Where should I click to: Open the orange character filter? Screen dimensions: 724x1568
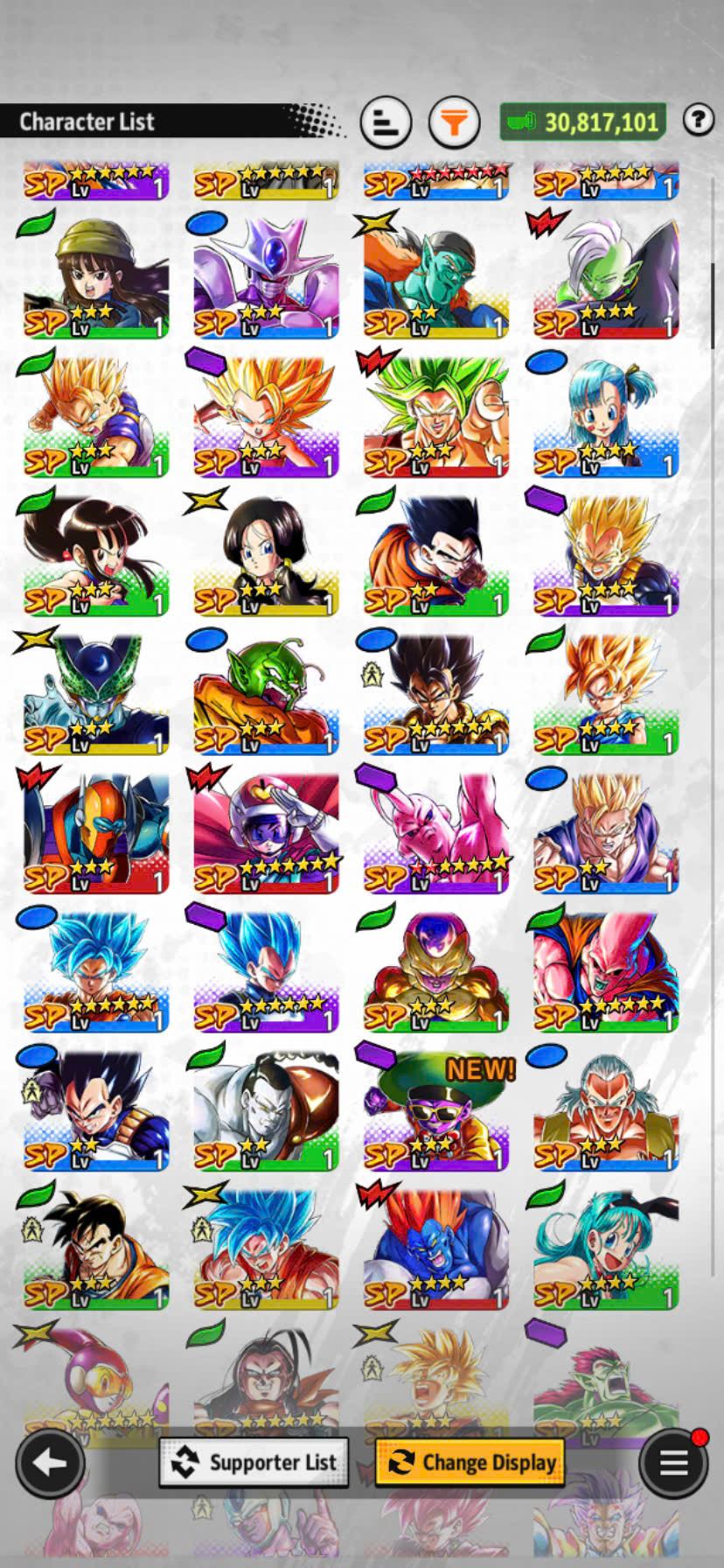tap(454, 122)
